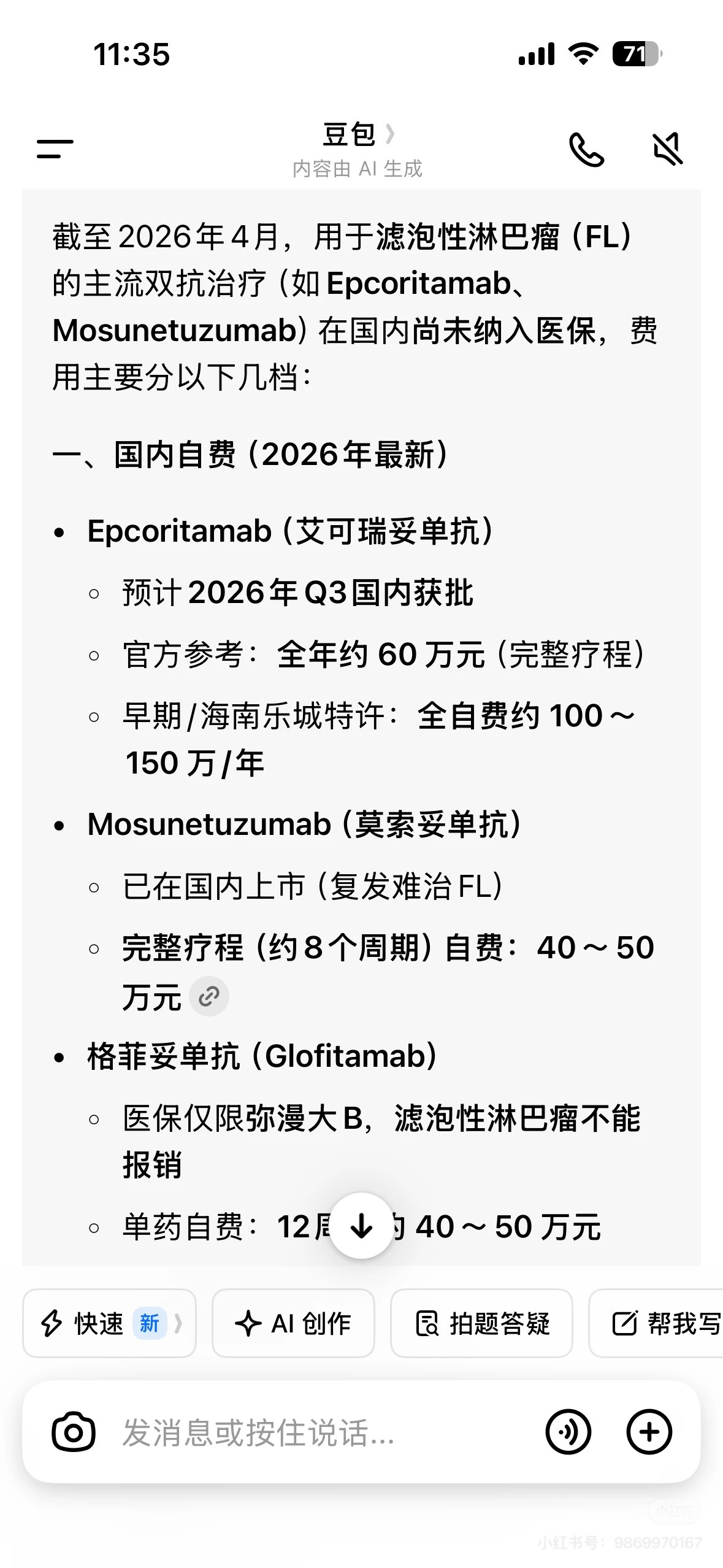Jump to the bottom of the reply
723x1568 pixels.
[x=361, y=1226]
